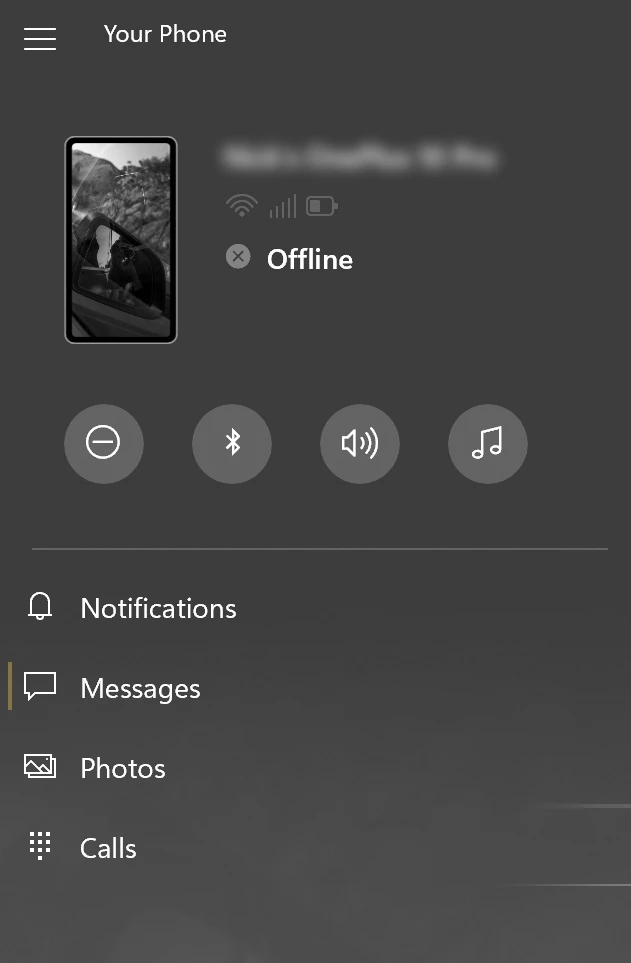
Task: Tap the phone screen preview image
Action: tap(121, 240)
